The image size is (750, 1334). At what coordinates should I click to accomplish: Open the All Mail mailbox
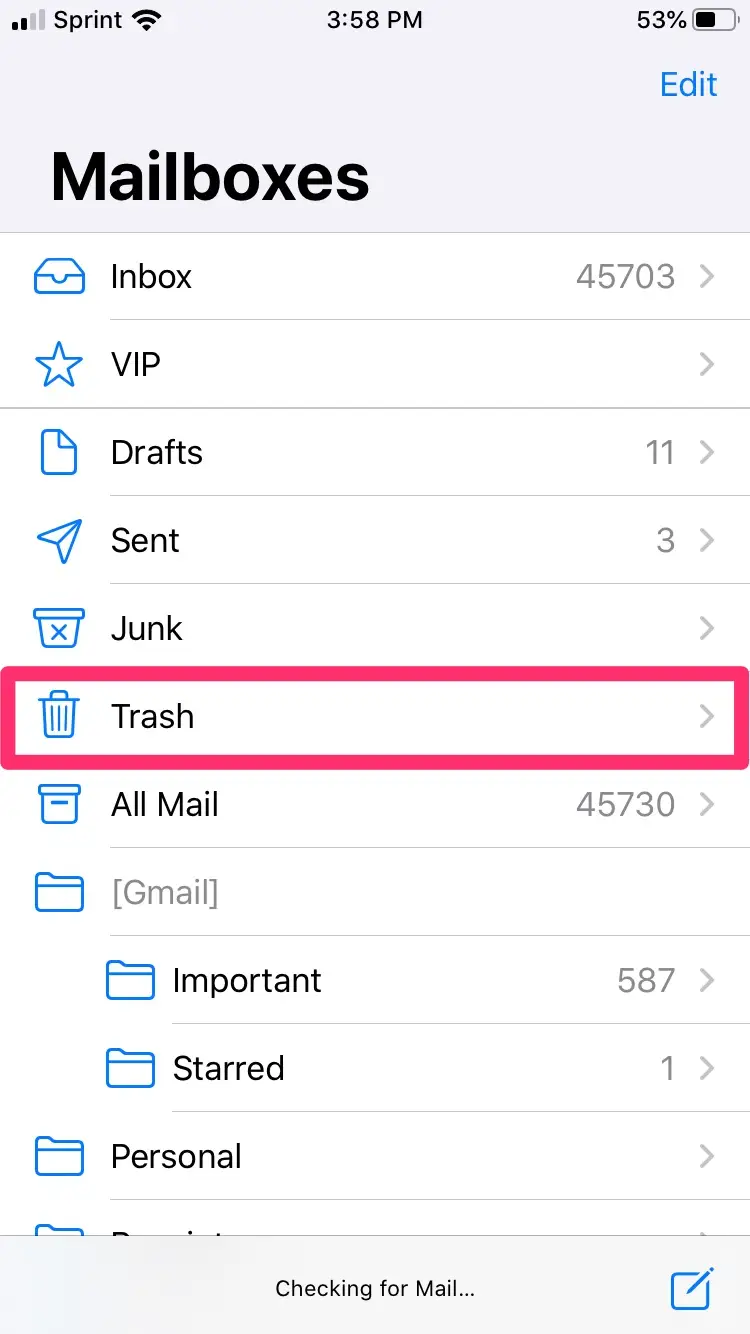[375, 805]
